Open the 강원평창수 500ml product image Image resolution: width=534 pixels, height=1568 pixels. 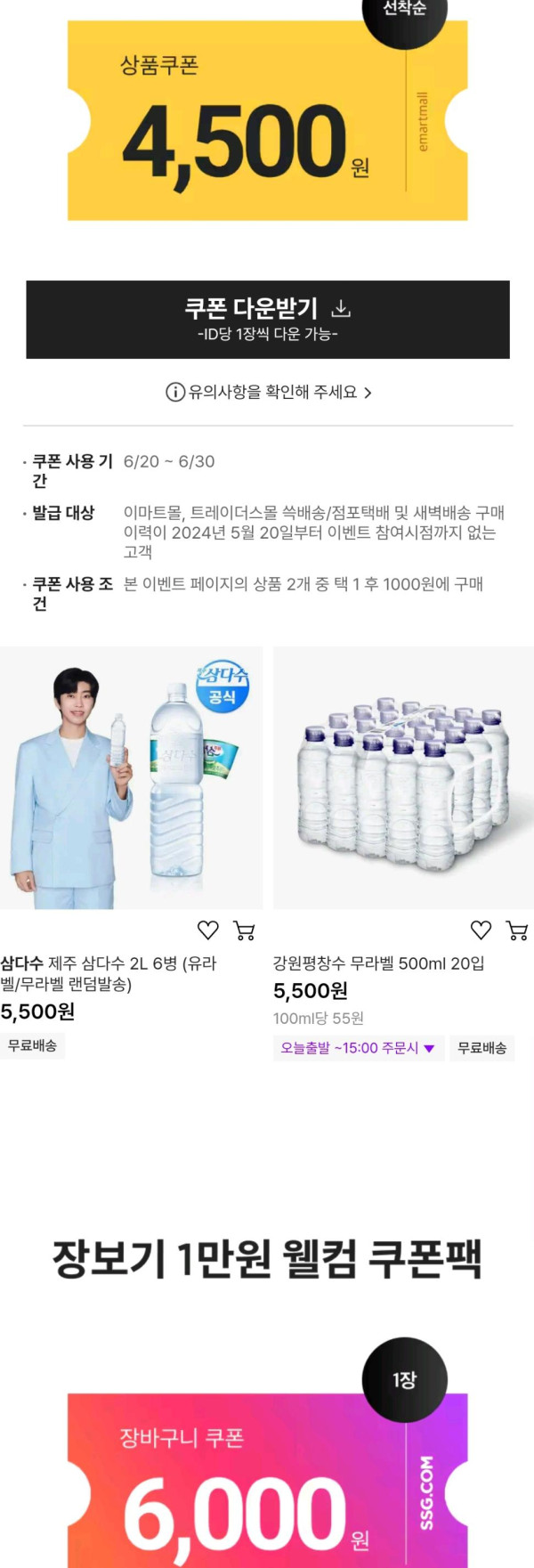point(403,777)
